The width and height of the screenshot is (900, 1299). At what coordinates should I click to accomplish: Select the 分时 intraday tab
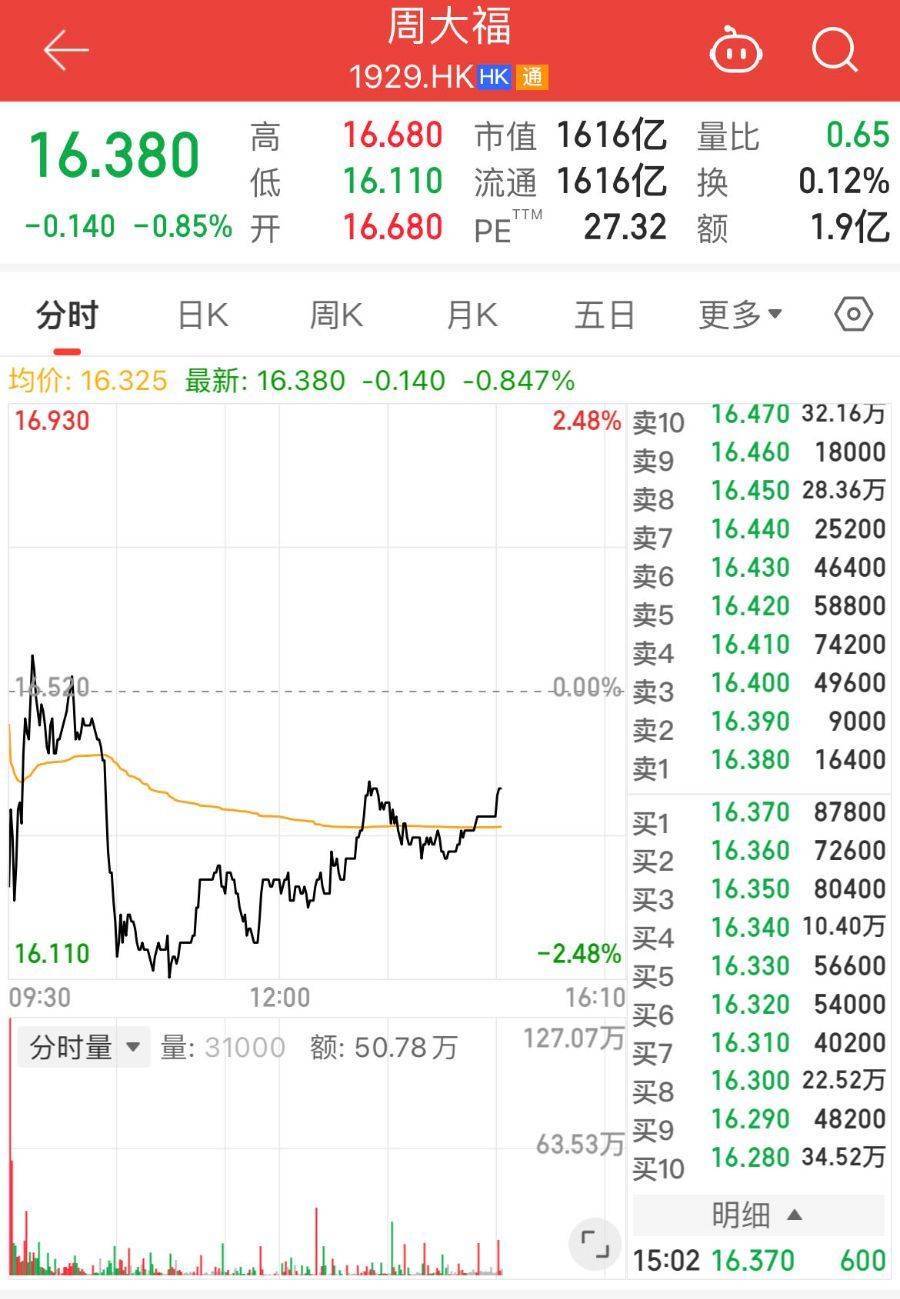[67, 316]
